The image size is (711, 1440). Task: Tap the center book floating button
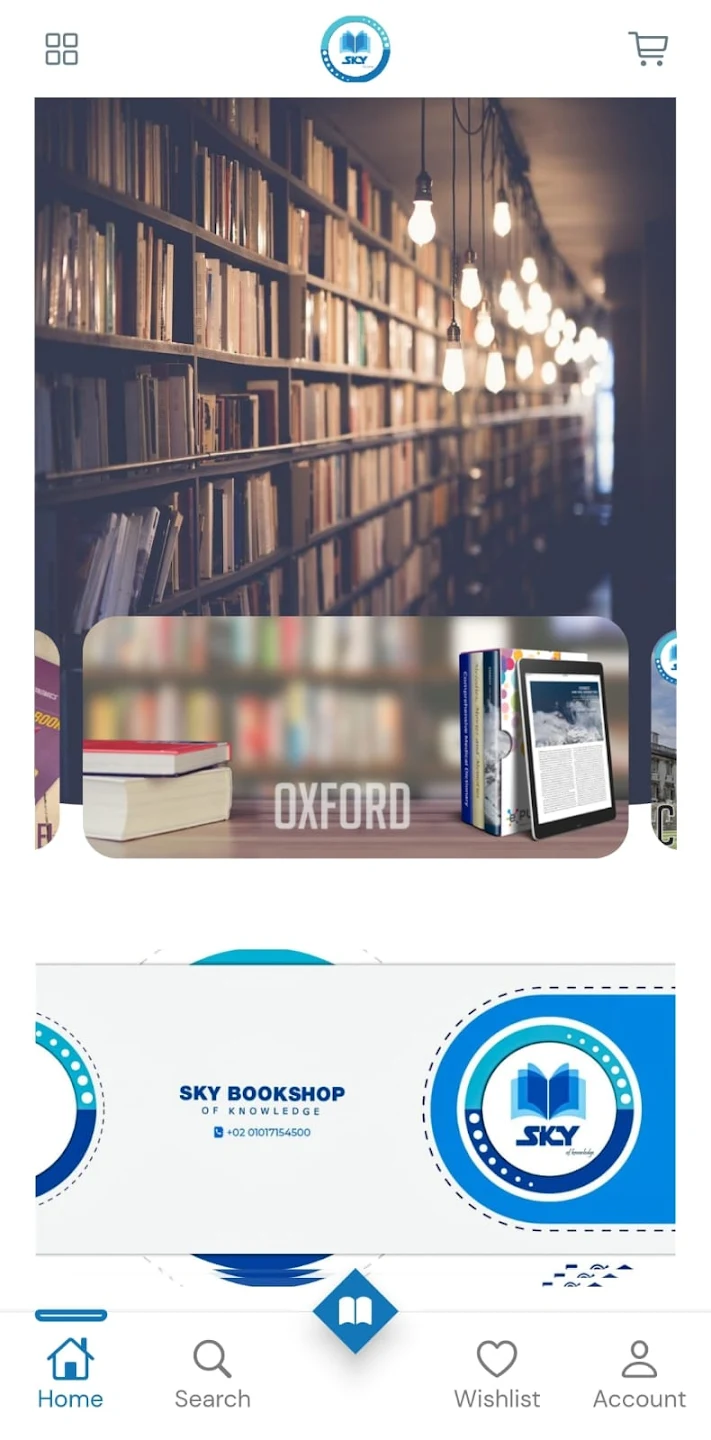point(355,1310)
